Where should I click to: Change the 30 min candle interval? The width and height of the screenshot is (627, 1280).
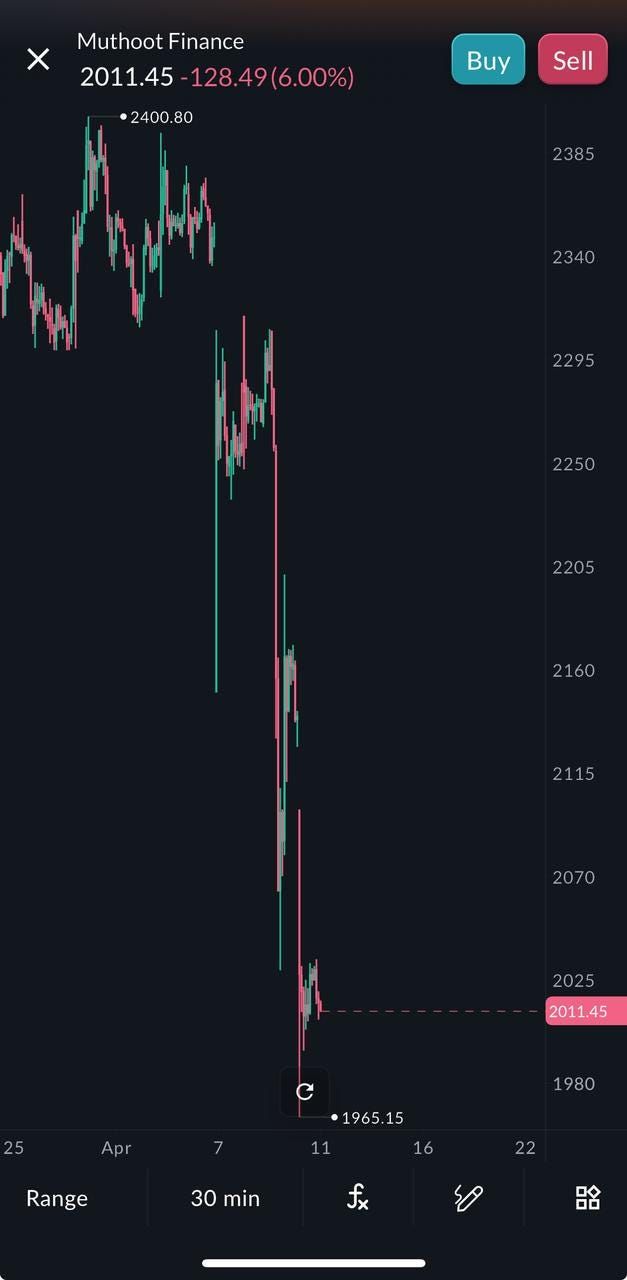(x=225, y=1198)
